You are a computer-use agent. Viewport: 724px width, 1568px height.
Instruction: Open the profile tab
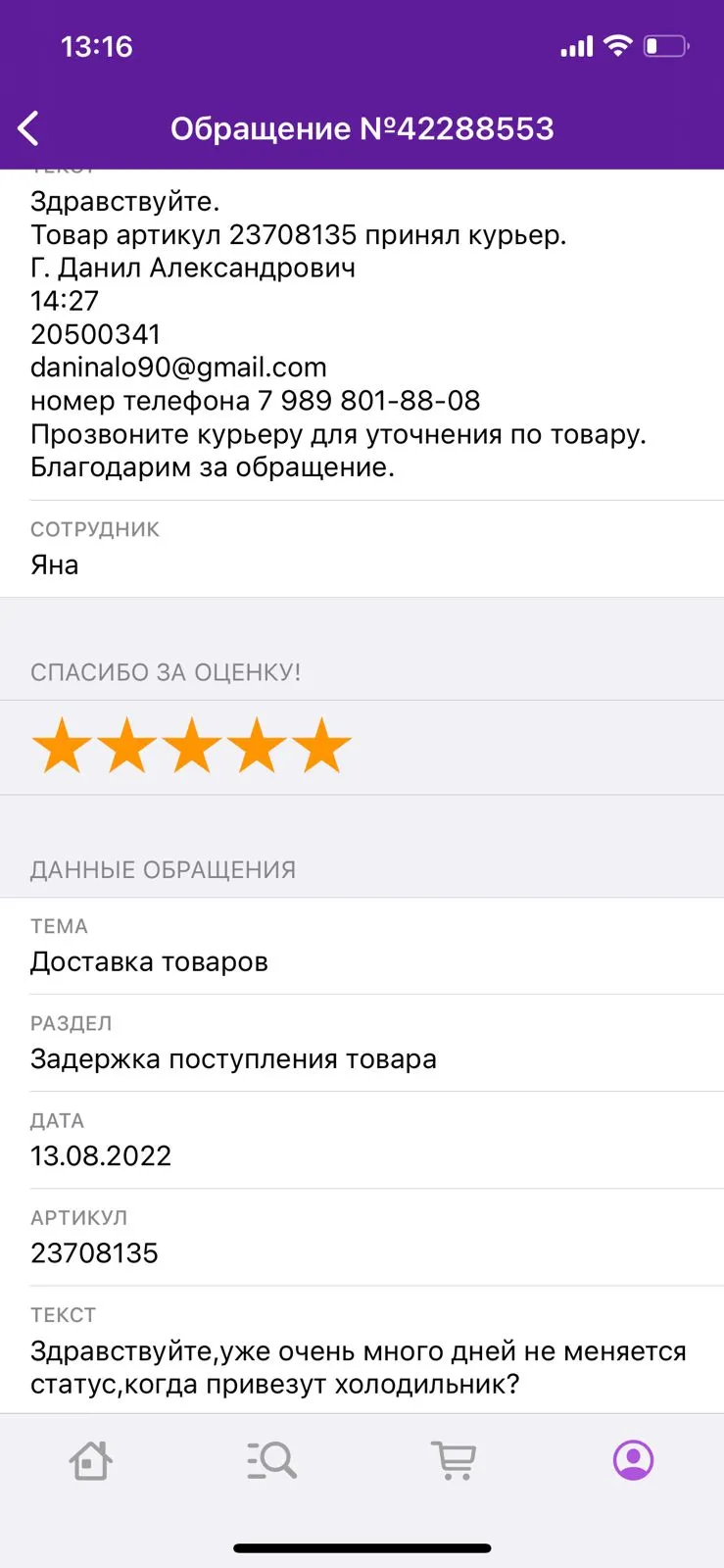[634, 1460]
